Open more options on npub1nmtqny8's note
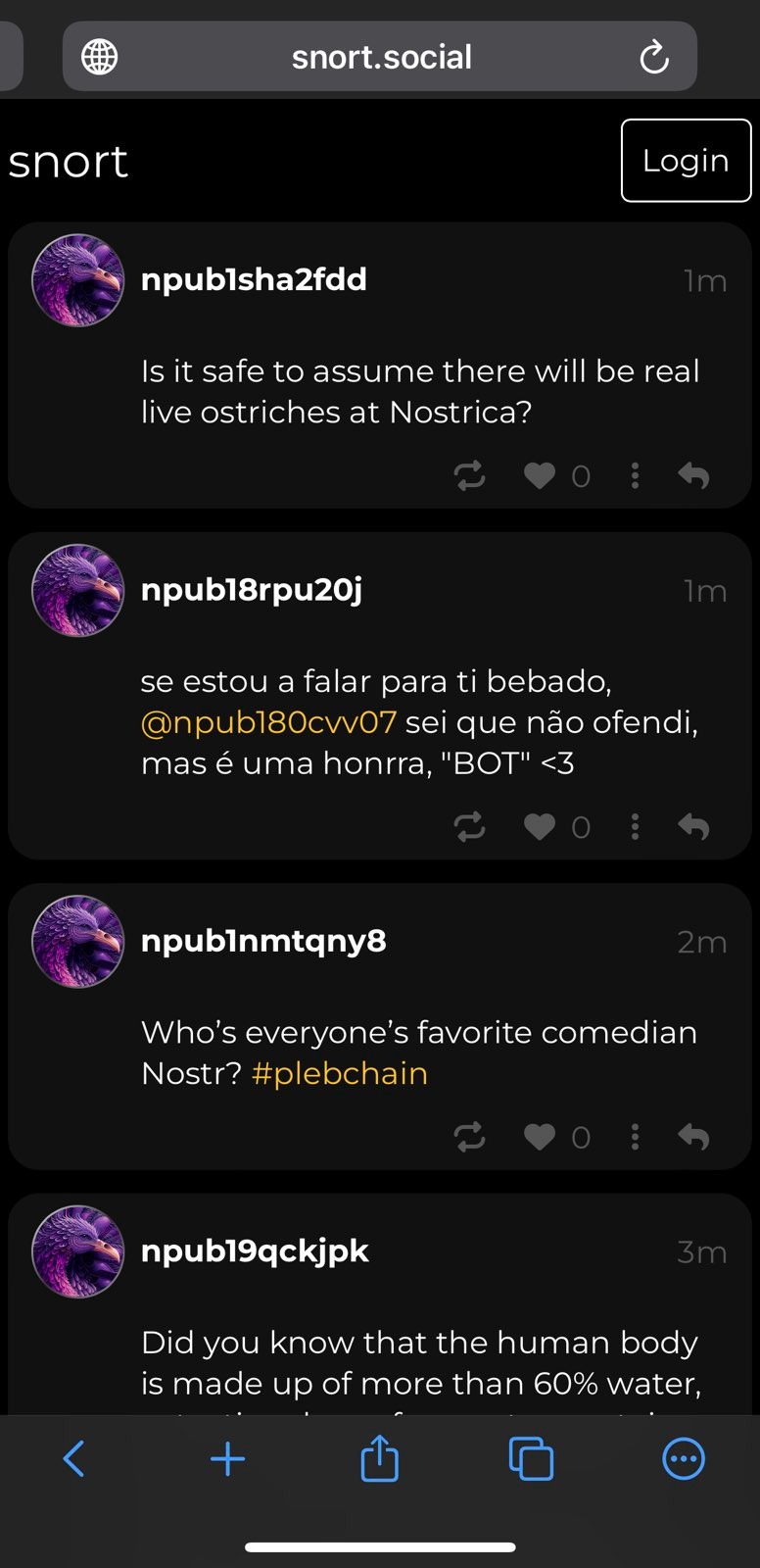 click(635, 1137)
